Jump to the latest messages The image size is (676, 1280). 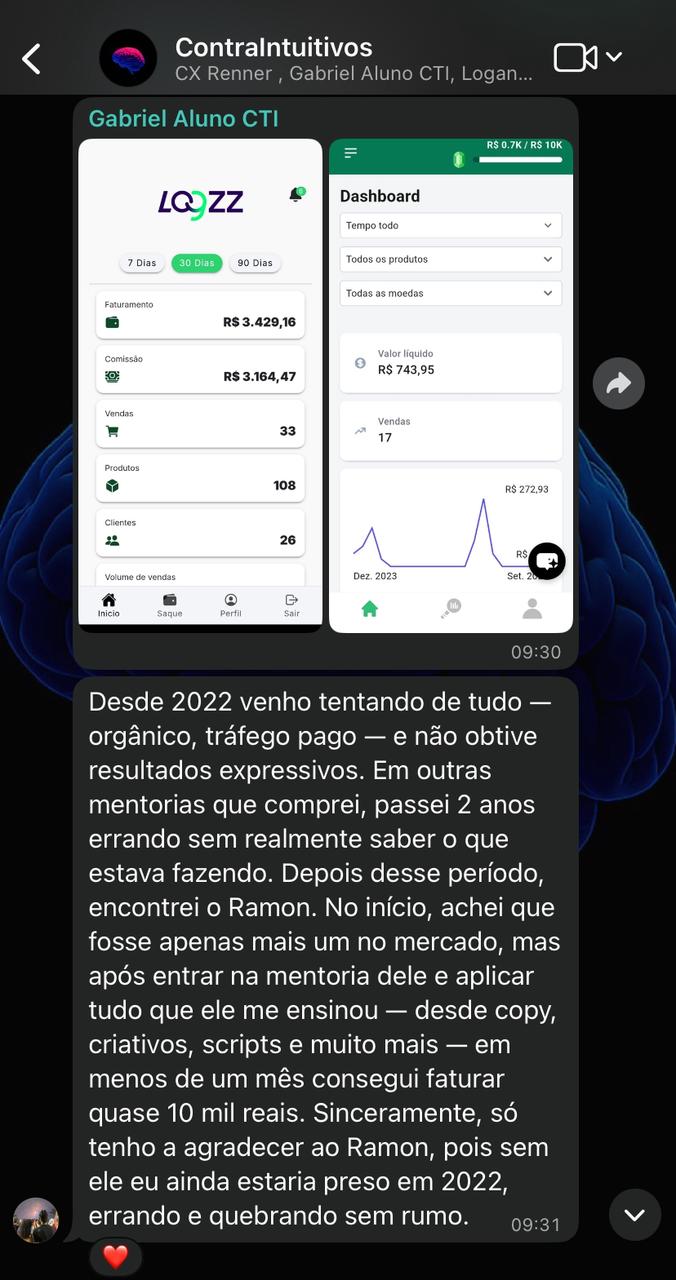pyautogui.click(x=634, y=1215)
